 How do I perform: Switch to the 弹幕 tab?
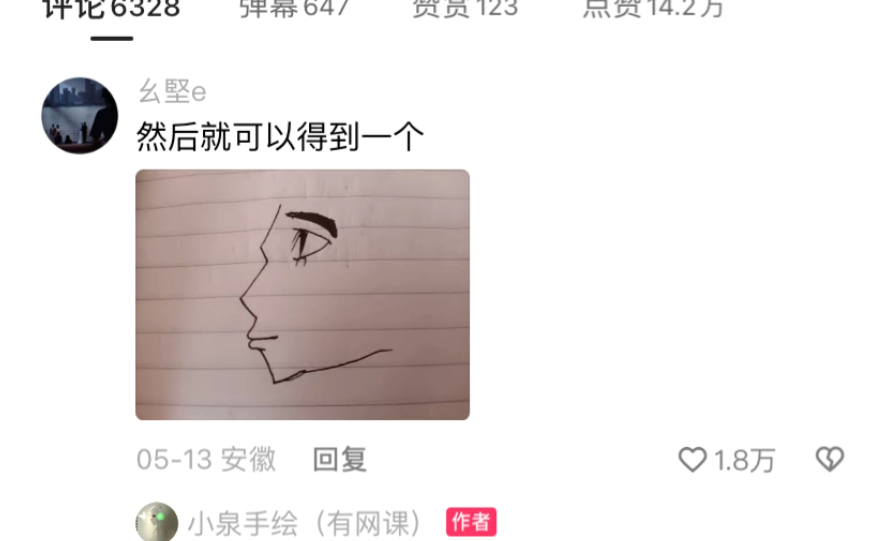coord(293,9)
